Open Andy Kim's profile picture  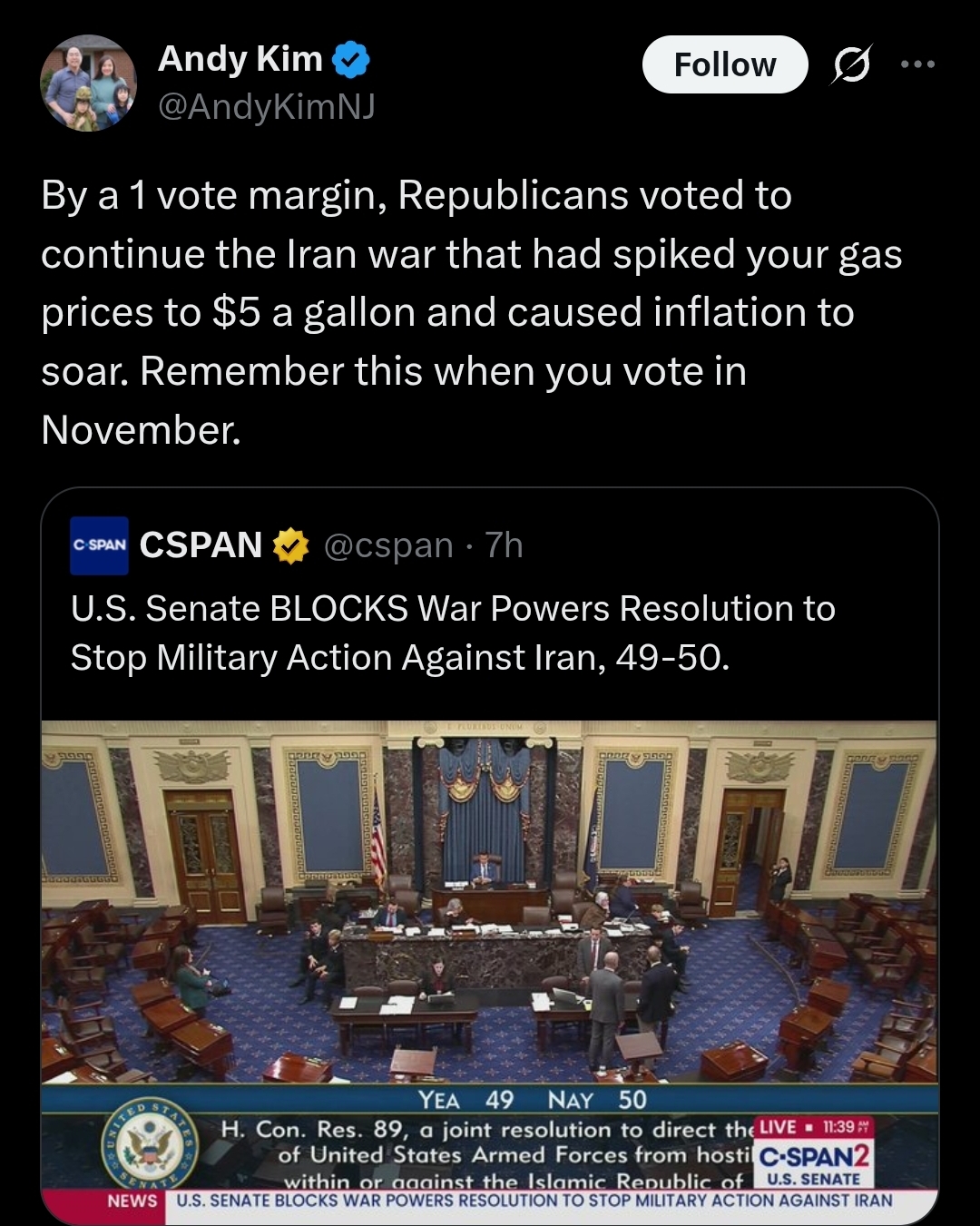[88, 83]
